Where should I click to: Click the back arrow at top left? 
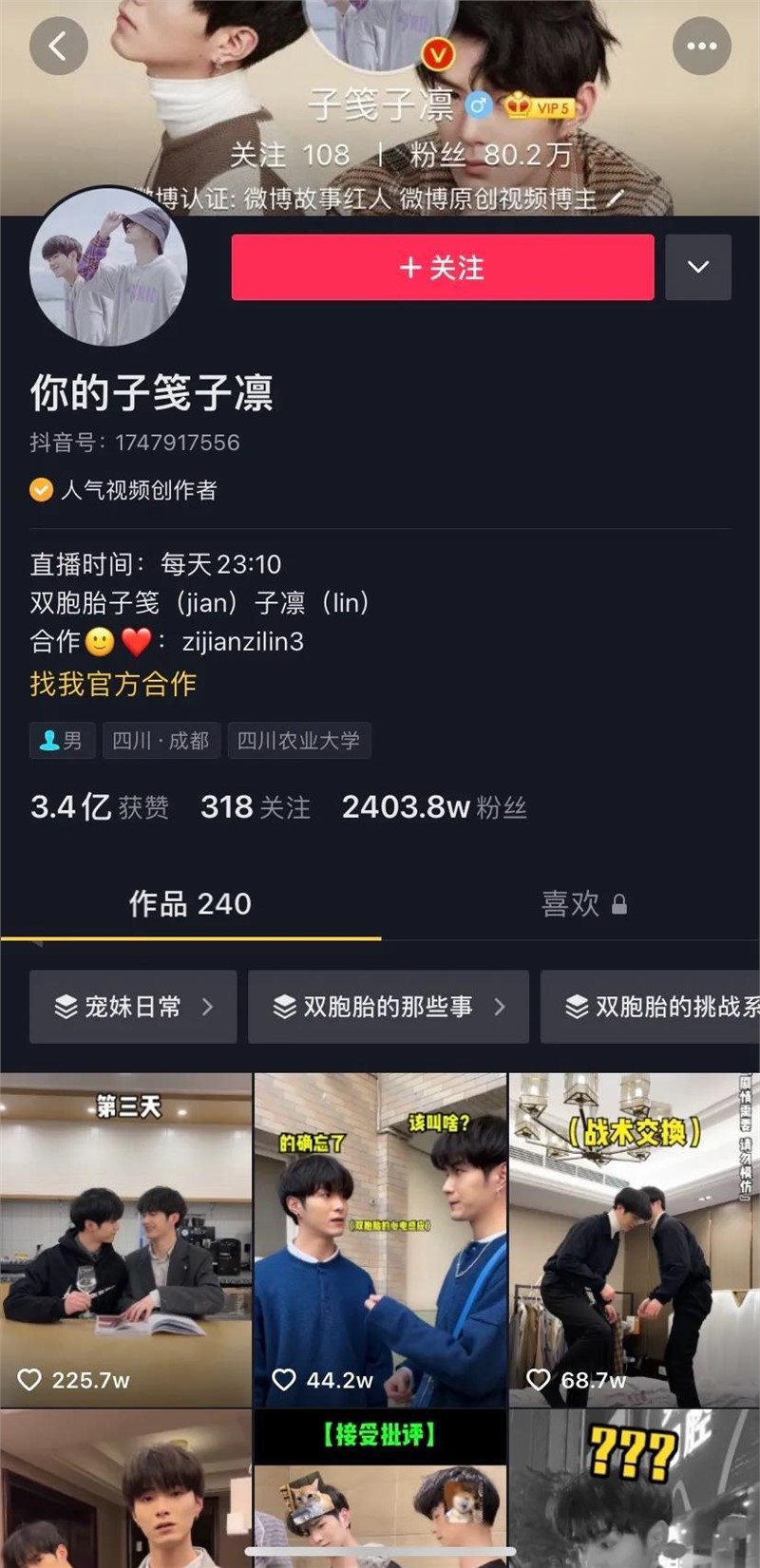pos(58,45)
